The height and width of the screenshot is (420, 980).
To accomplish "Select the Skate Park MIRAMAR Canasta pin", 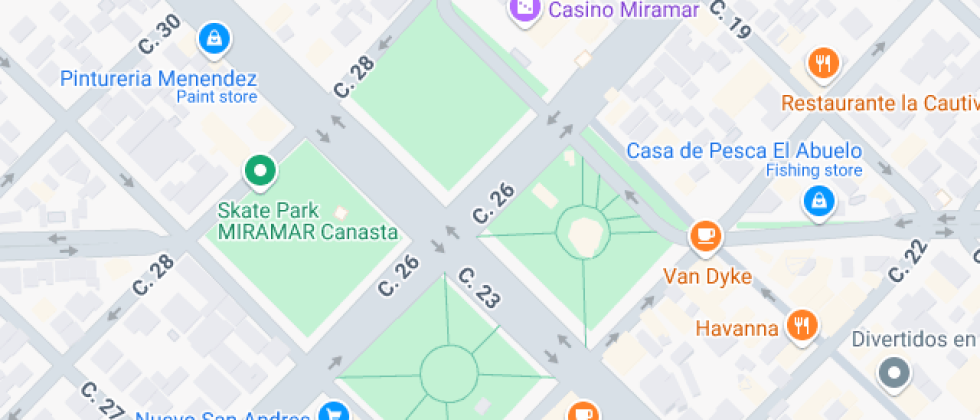I will tap(260, 171).
